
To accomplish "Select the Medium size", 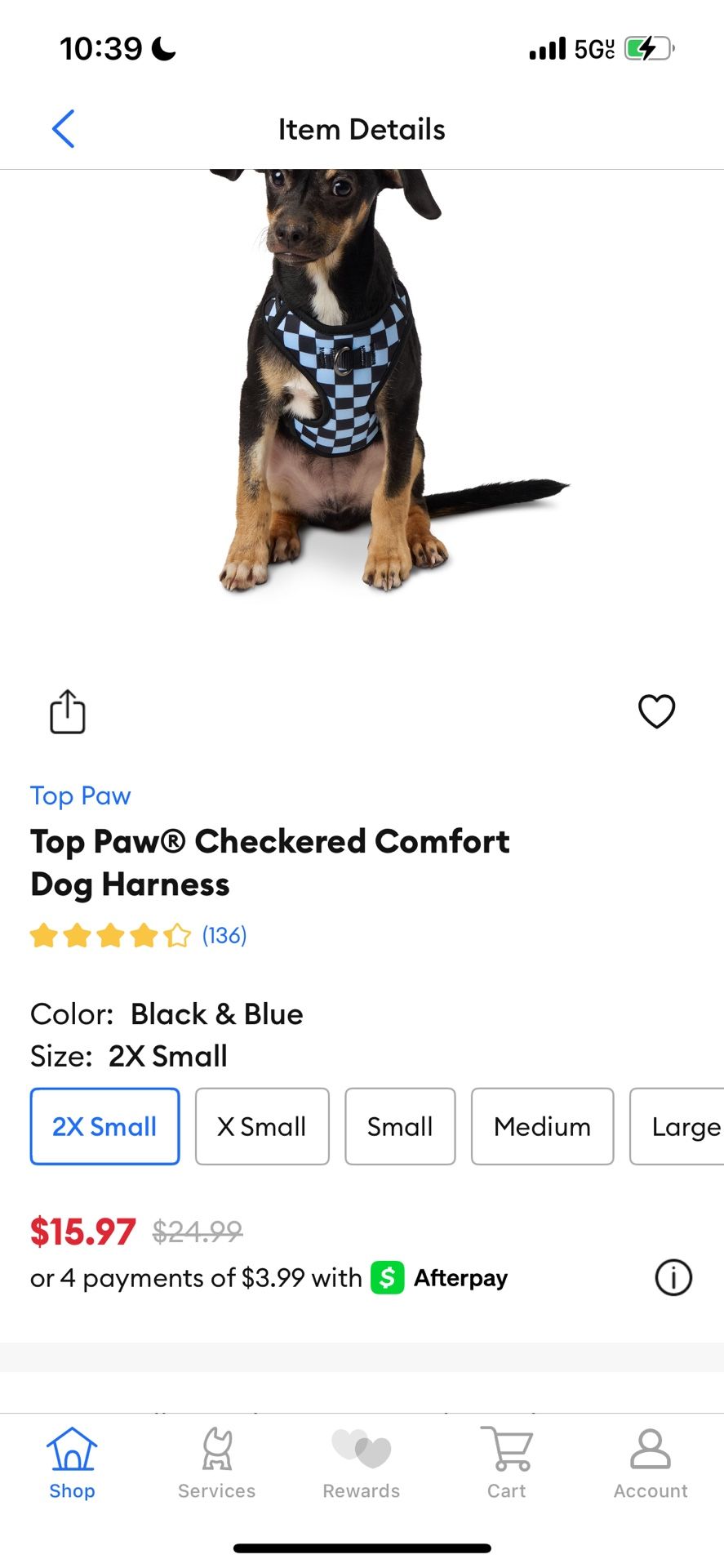I will (x=542, y=1126).
